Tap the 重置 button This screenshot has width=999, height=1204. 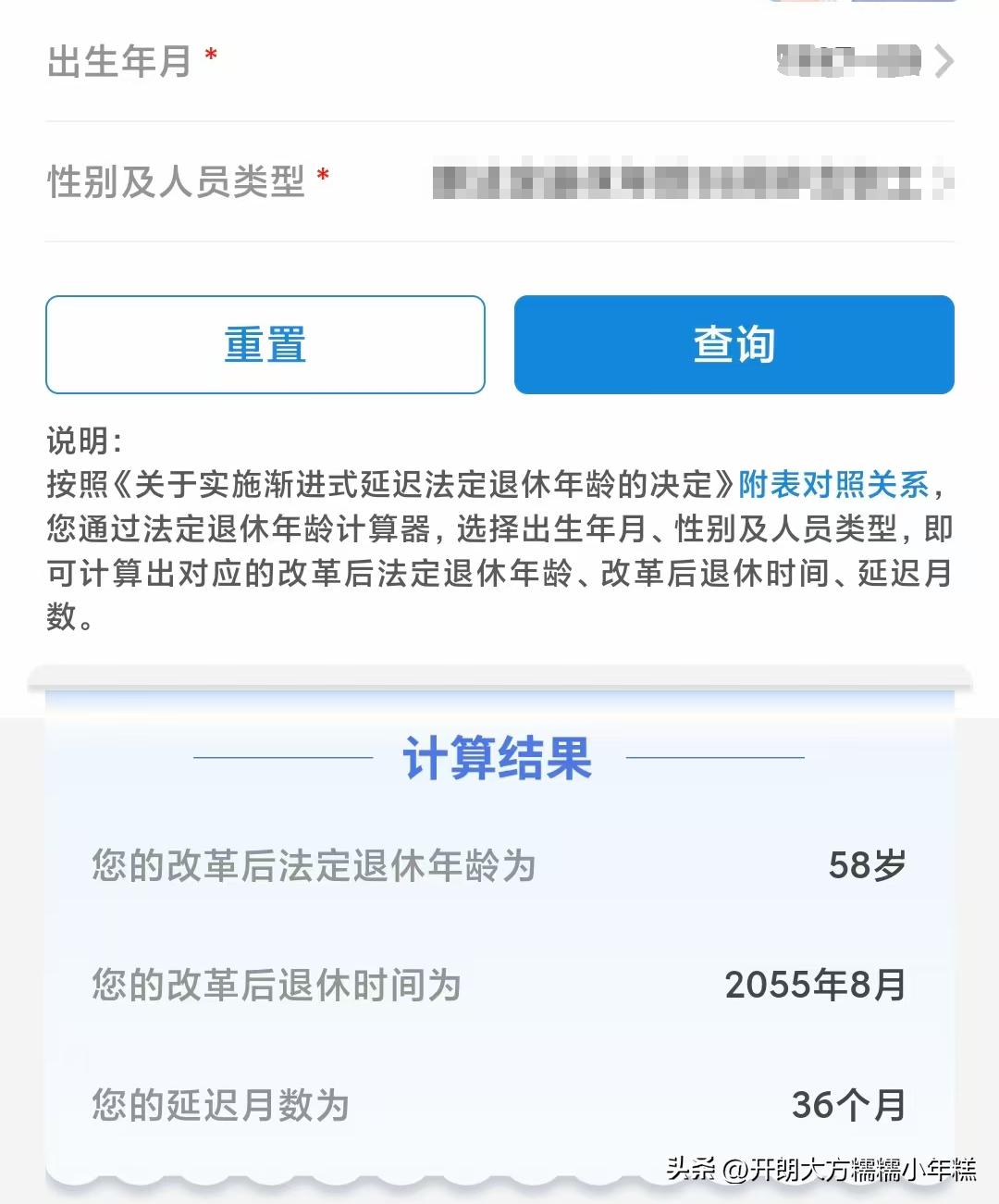[265, 345]
